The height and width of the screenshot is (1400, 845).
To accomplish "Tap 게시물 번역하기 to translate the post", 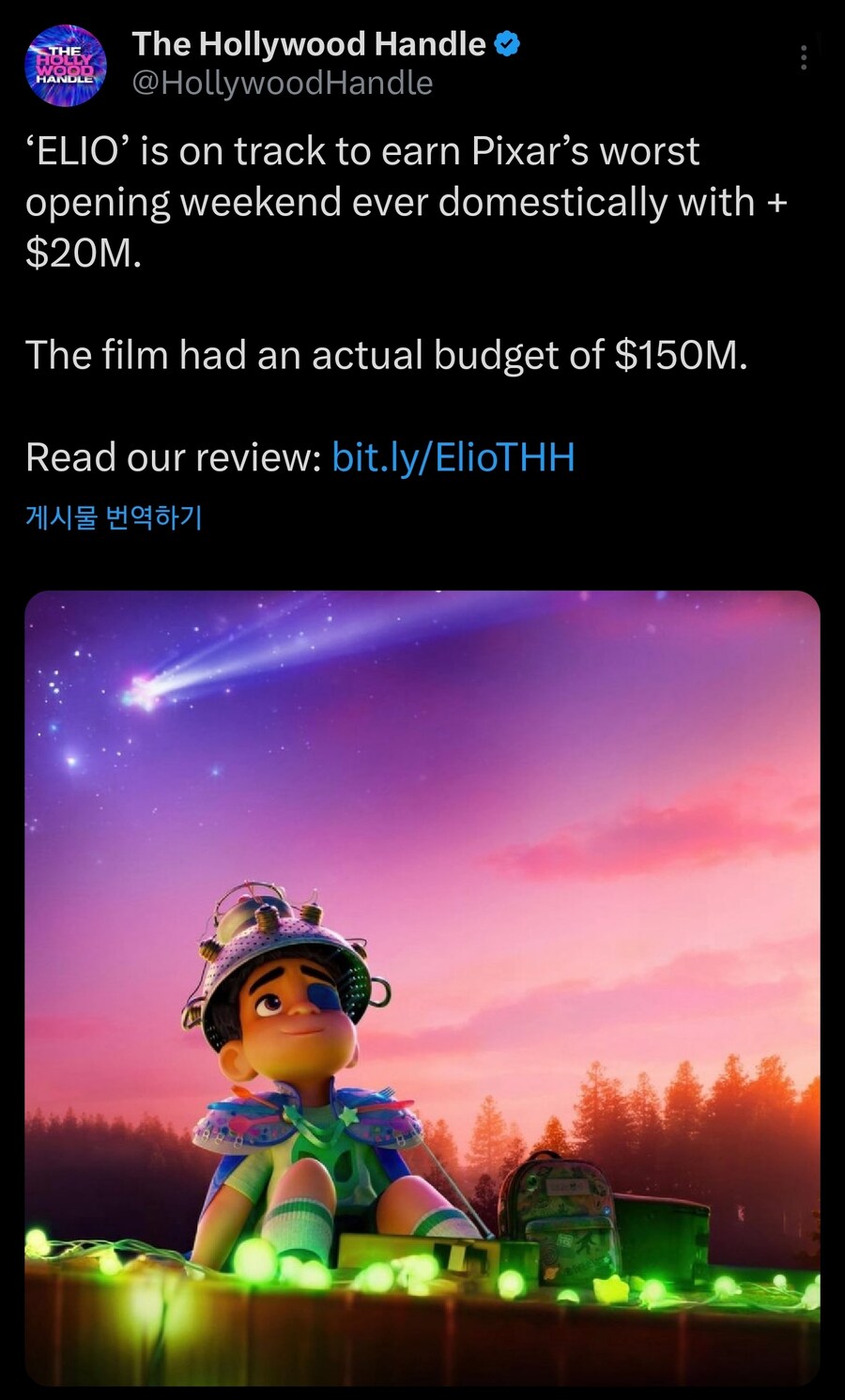I will pos(114,516).
